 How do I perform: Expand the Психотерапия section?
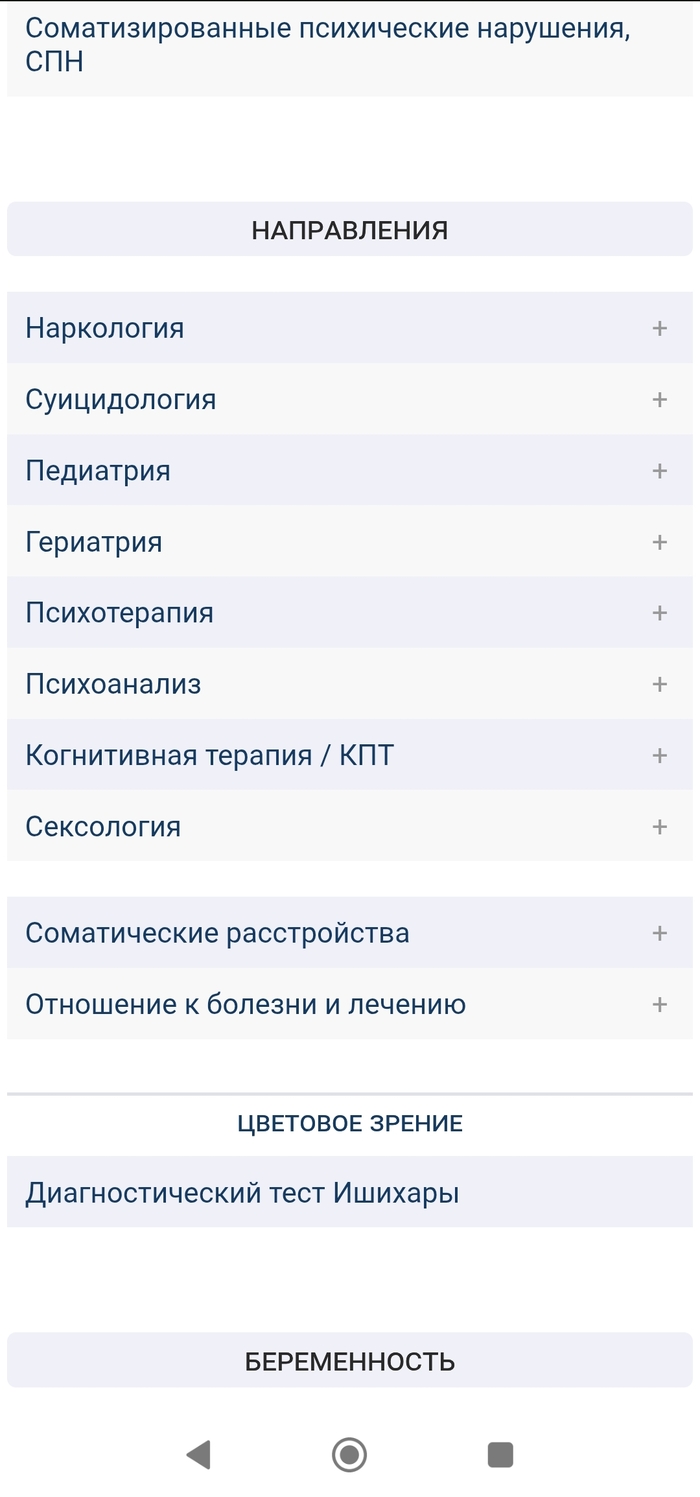click(659, 613)
